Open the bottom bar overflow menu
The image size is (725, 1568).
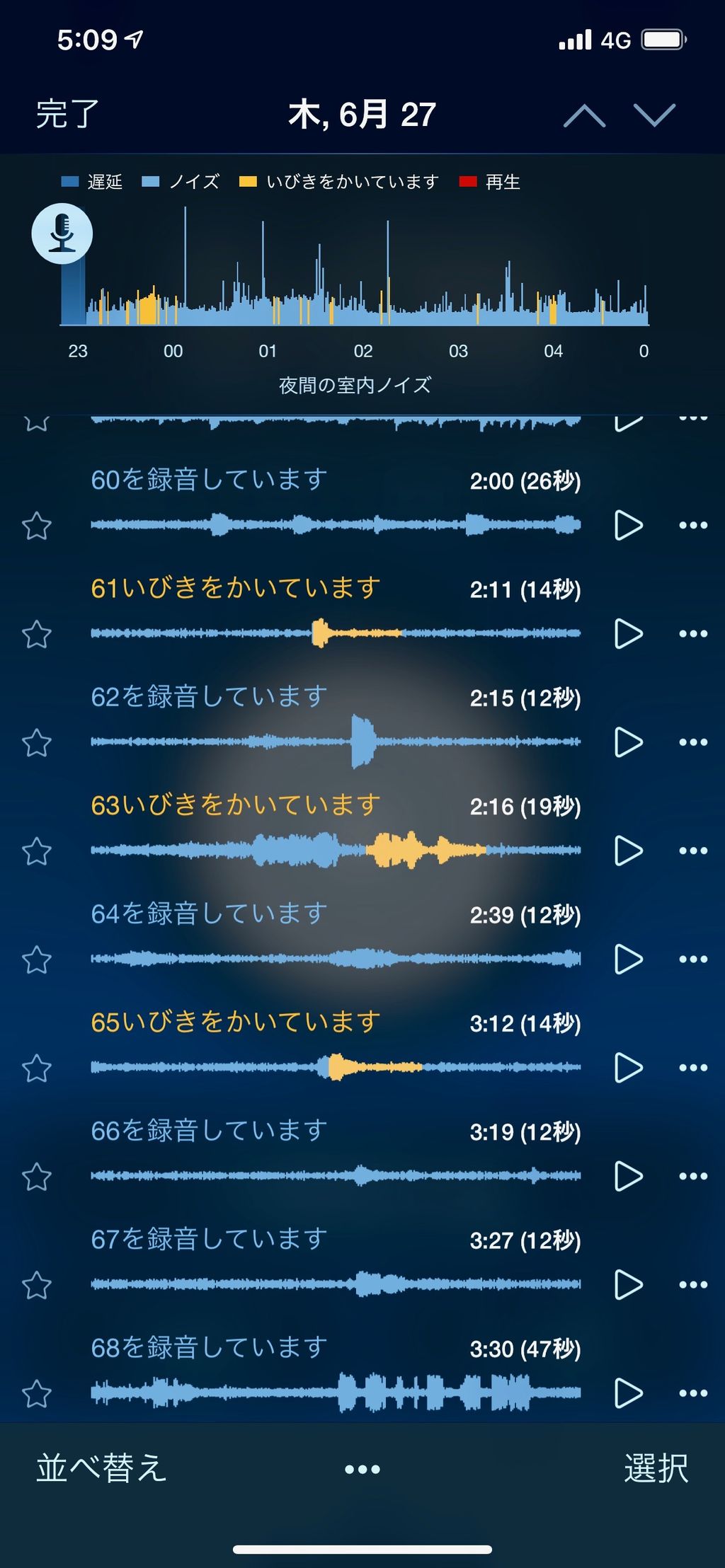362,1470
